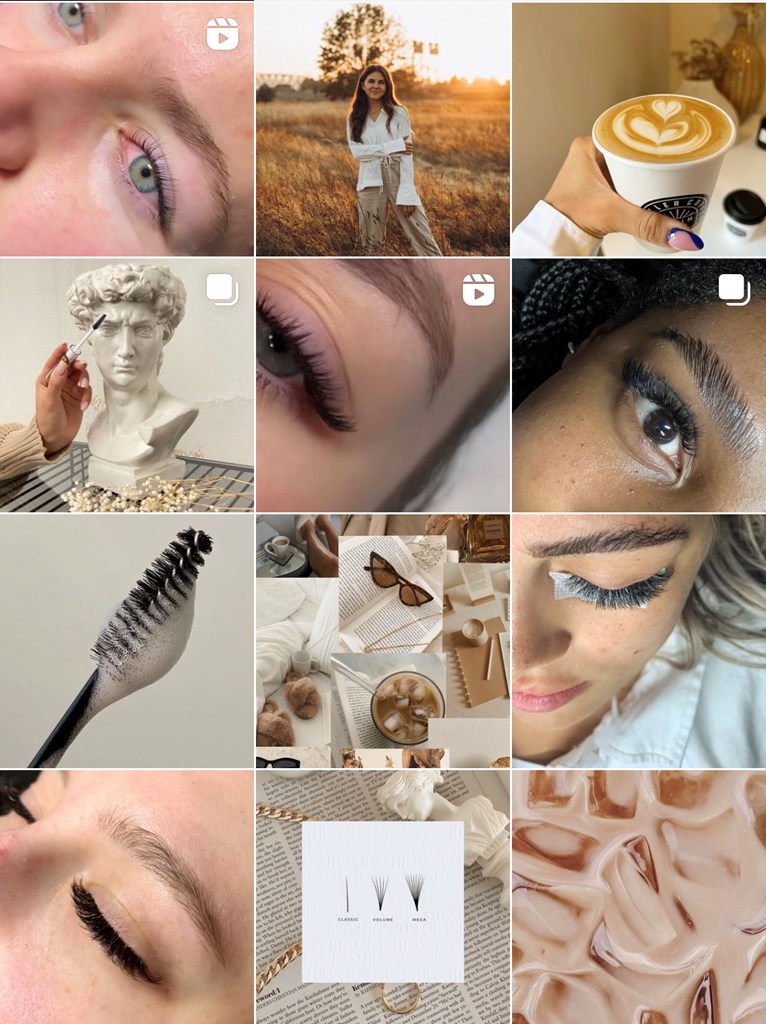Open the beige mood board collage post
The height and width of the screenshot is (1024, 766).
382,641
